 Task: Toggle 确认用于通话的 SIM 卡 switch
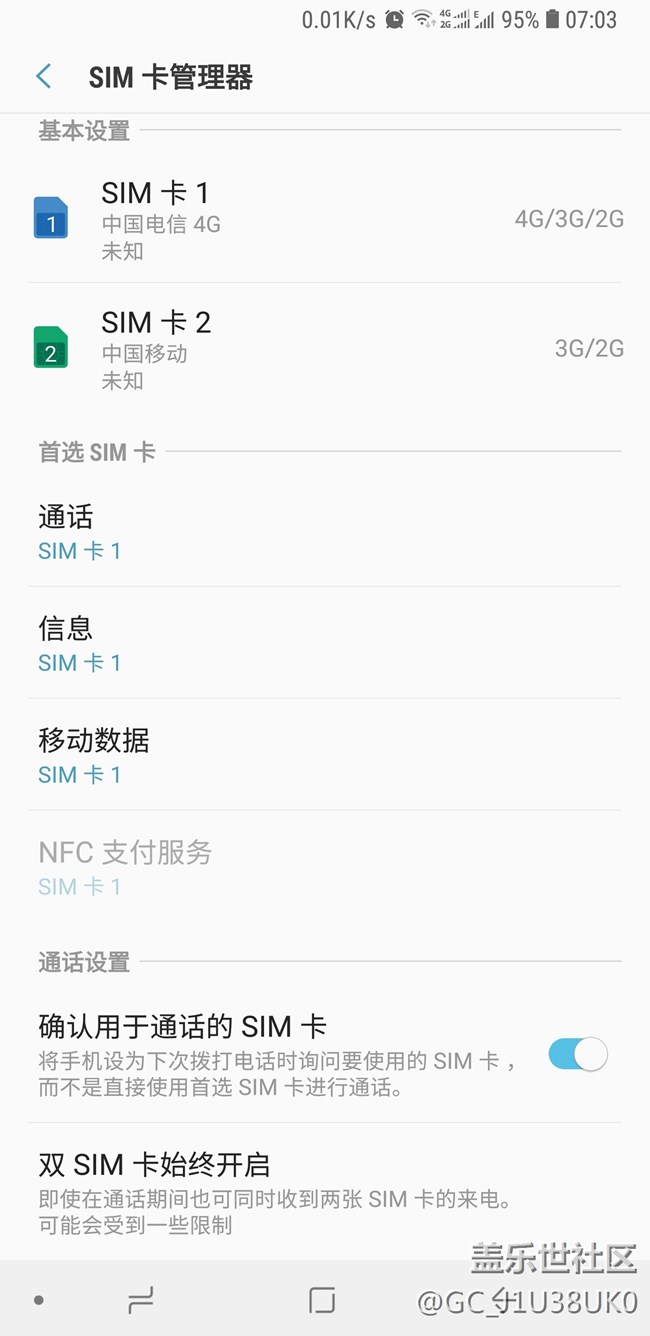pos(577,1054)
